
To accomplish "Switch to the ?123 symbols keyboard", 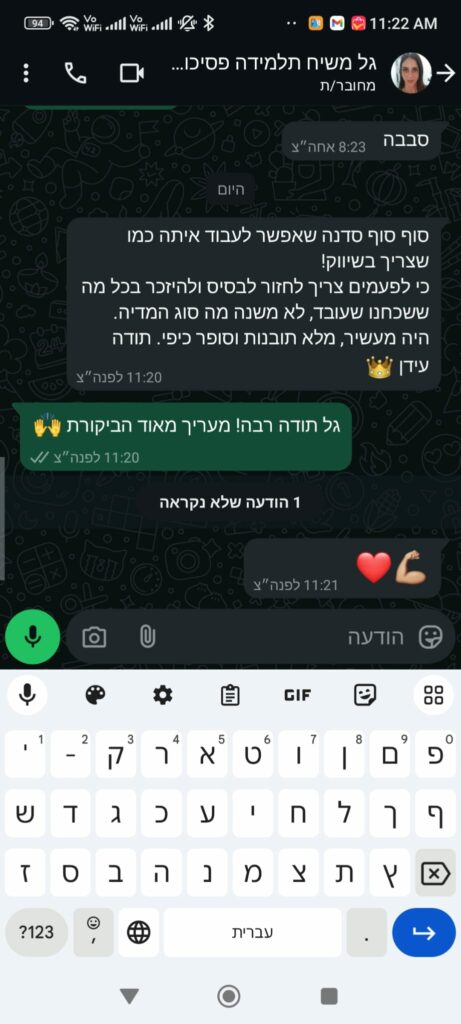I will 37,932.
